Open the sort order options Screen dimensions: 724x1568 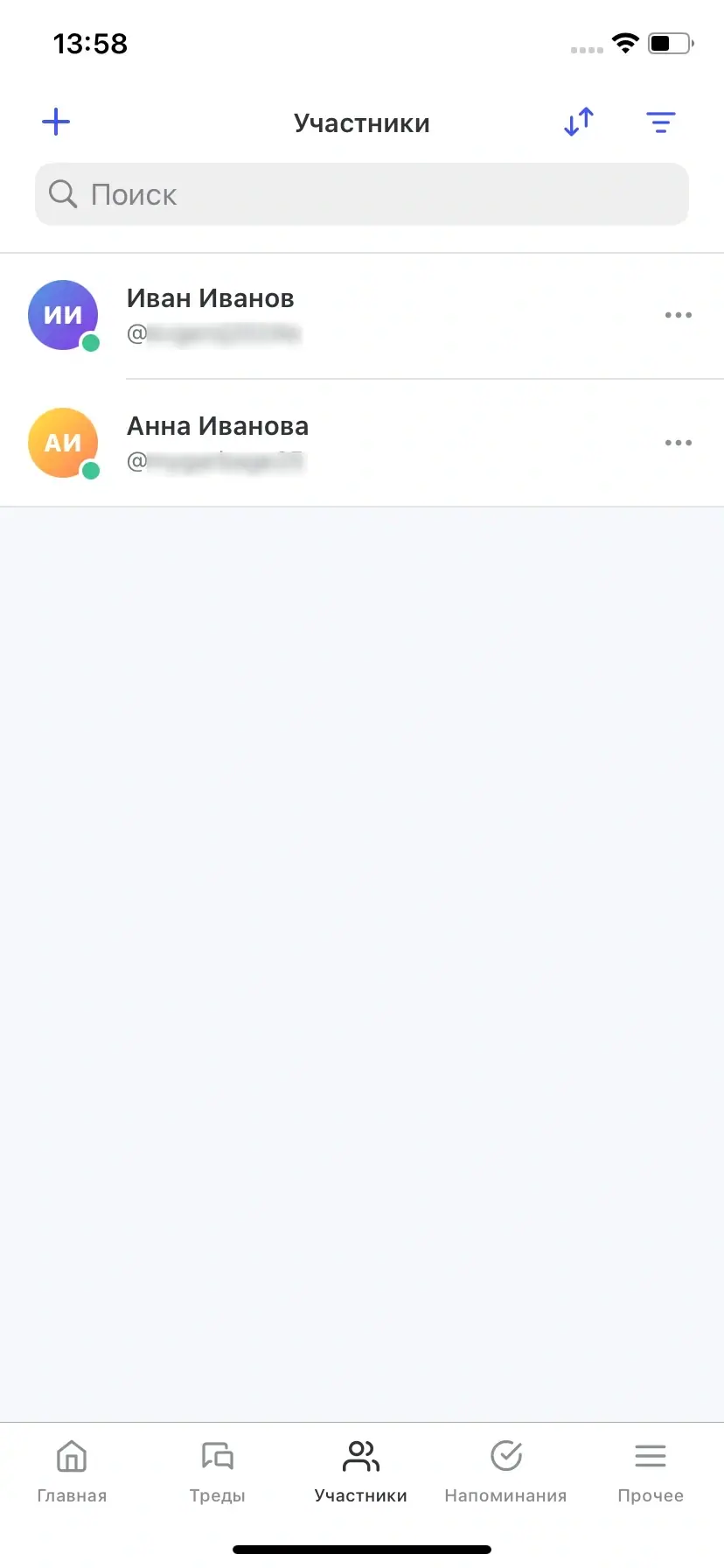(579, 122)
